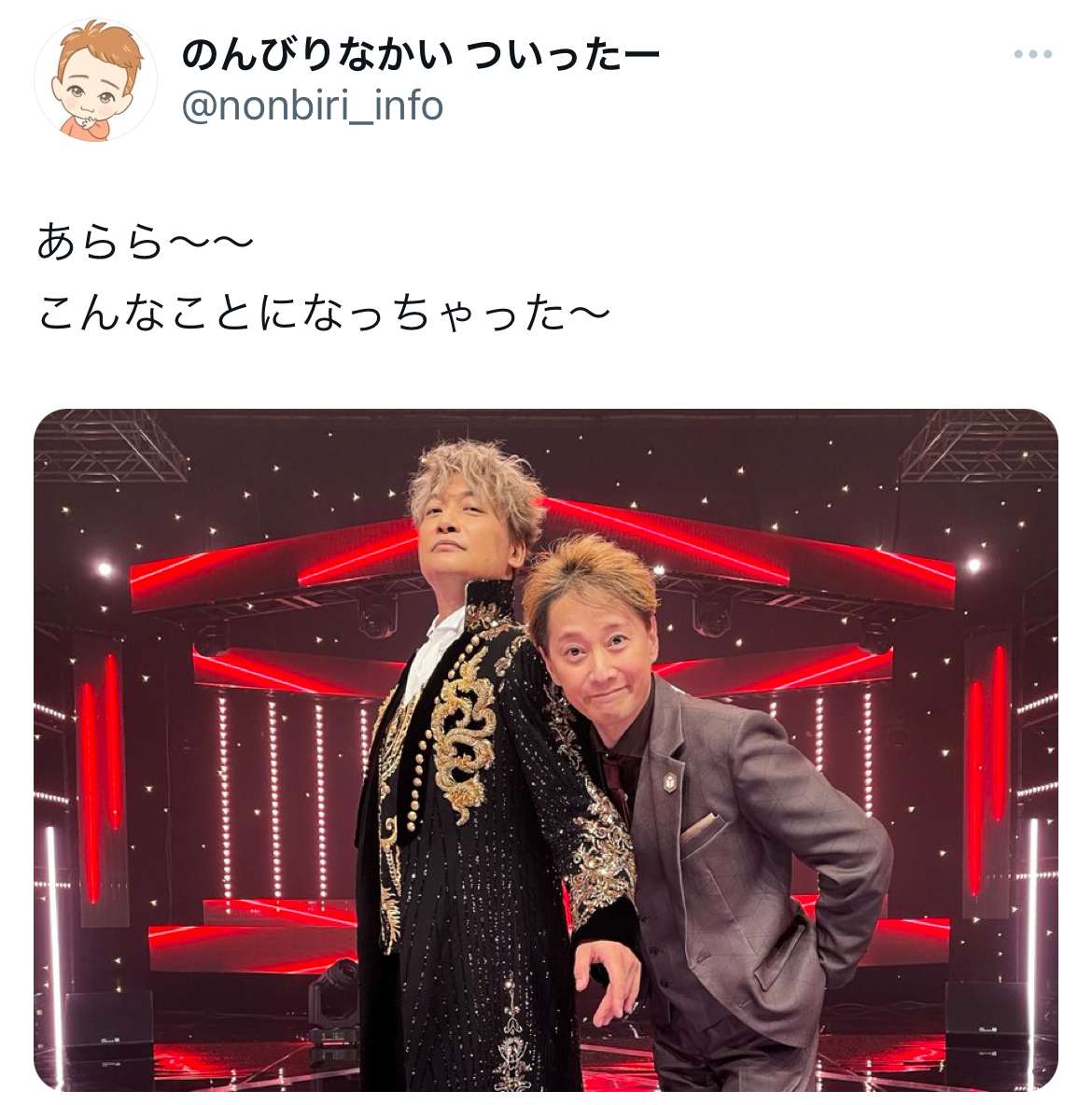Open the attached stage photo
1092x1105 pixels.
(x=546, y=749)
